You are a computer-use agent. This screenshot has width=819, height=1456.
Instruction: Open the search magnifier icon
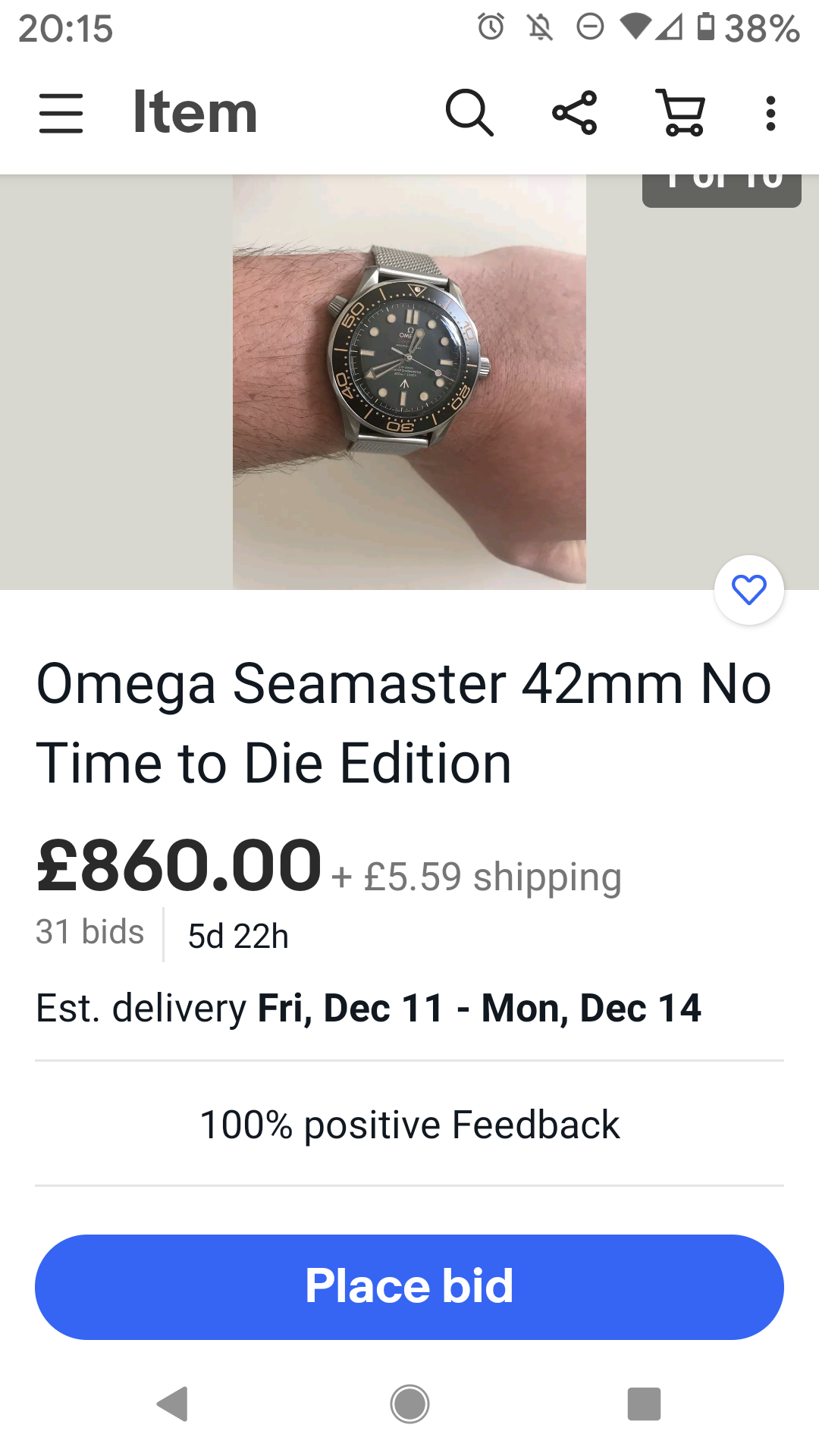click(469, 114)
